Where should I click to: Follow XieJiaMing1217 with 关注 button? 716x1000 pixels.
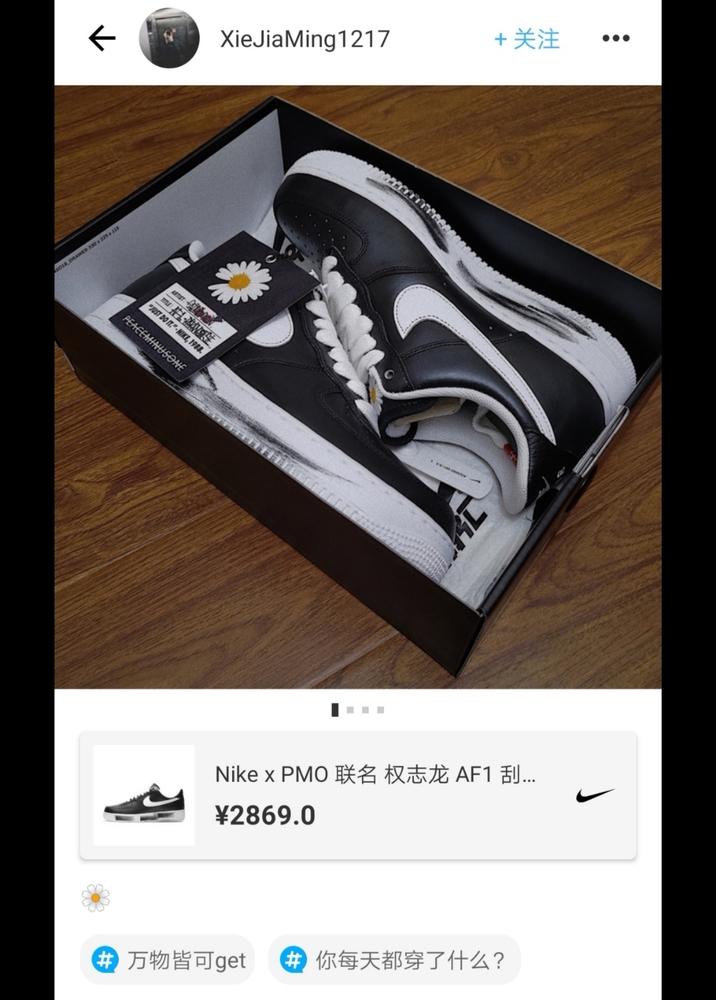(x=527, y=39)
